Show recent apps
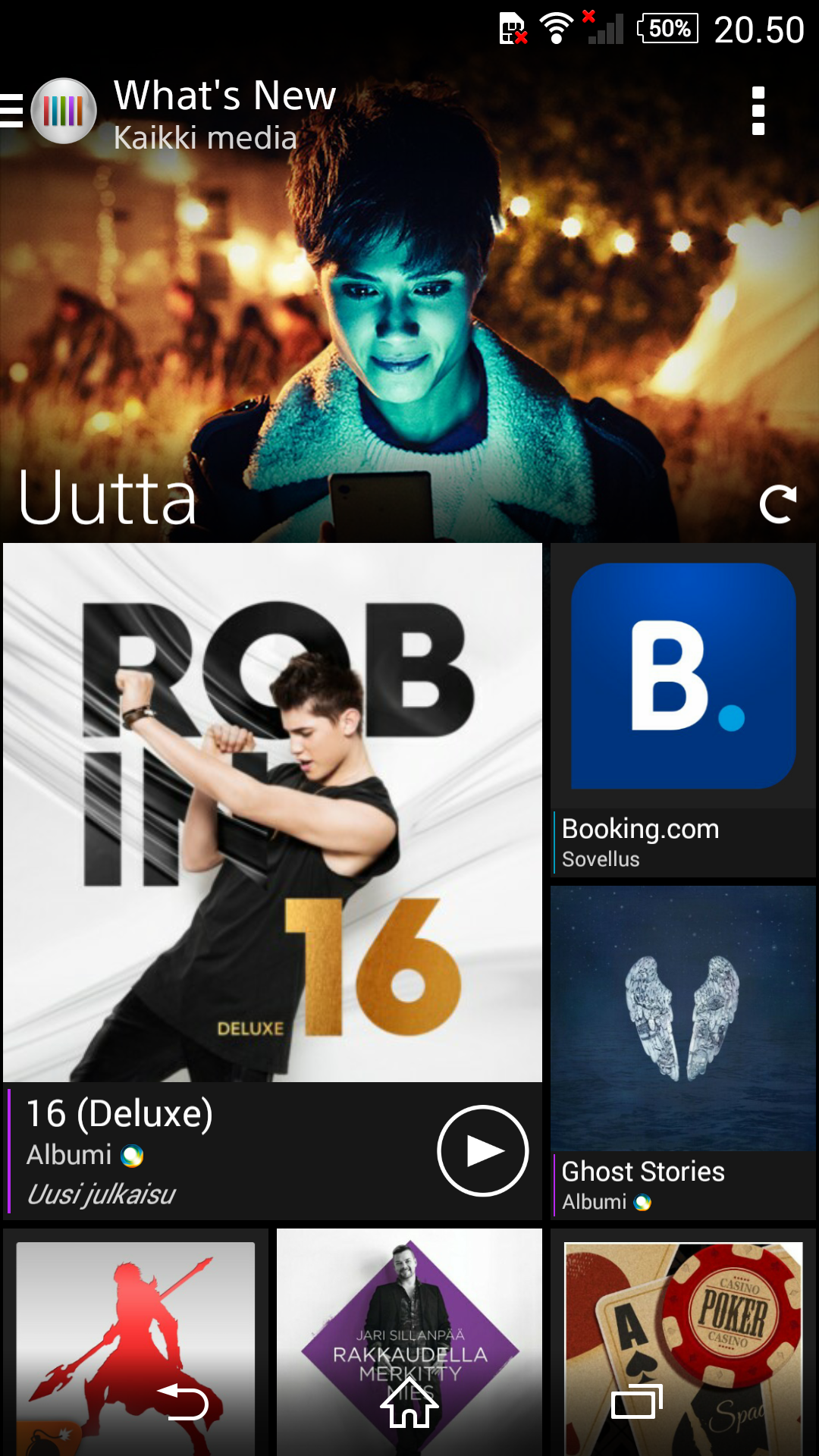 tap(637, 1401)
